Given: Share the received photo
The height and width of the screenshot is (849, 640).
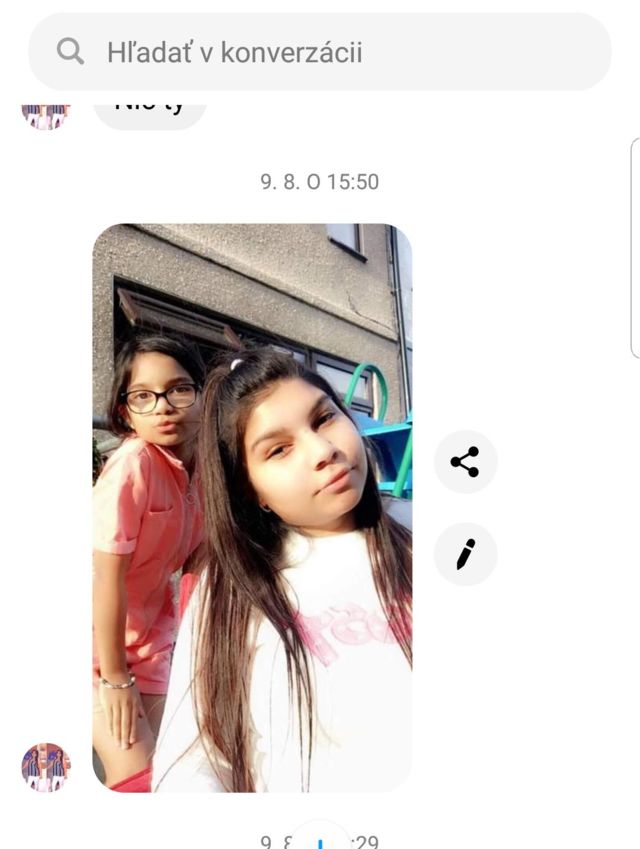Looking at the screenshot, I should [465, 462].
